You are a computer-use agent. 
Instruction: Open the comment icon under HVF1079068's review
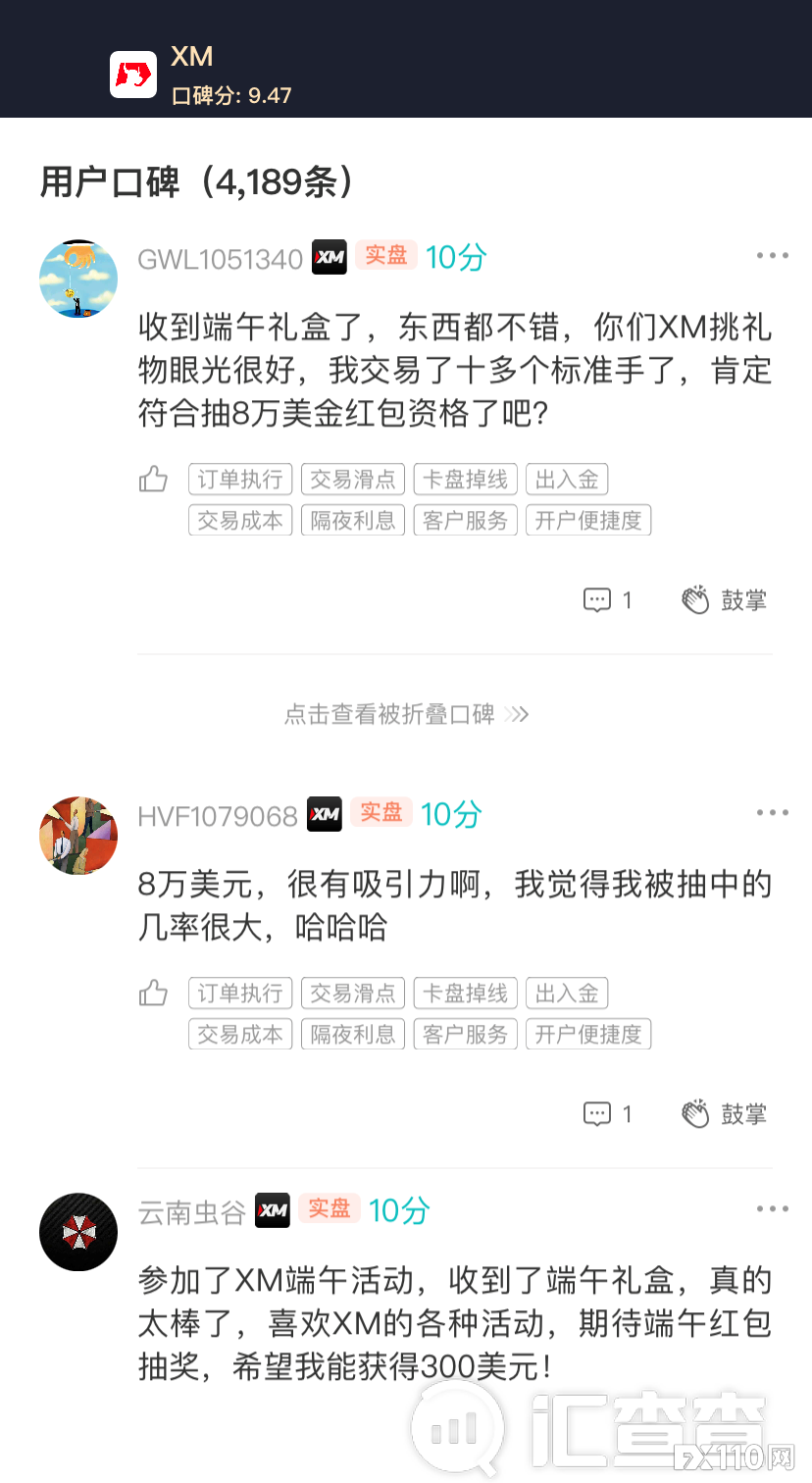(599, 1114)
